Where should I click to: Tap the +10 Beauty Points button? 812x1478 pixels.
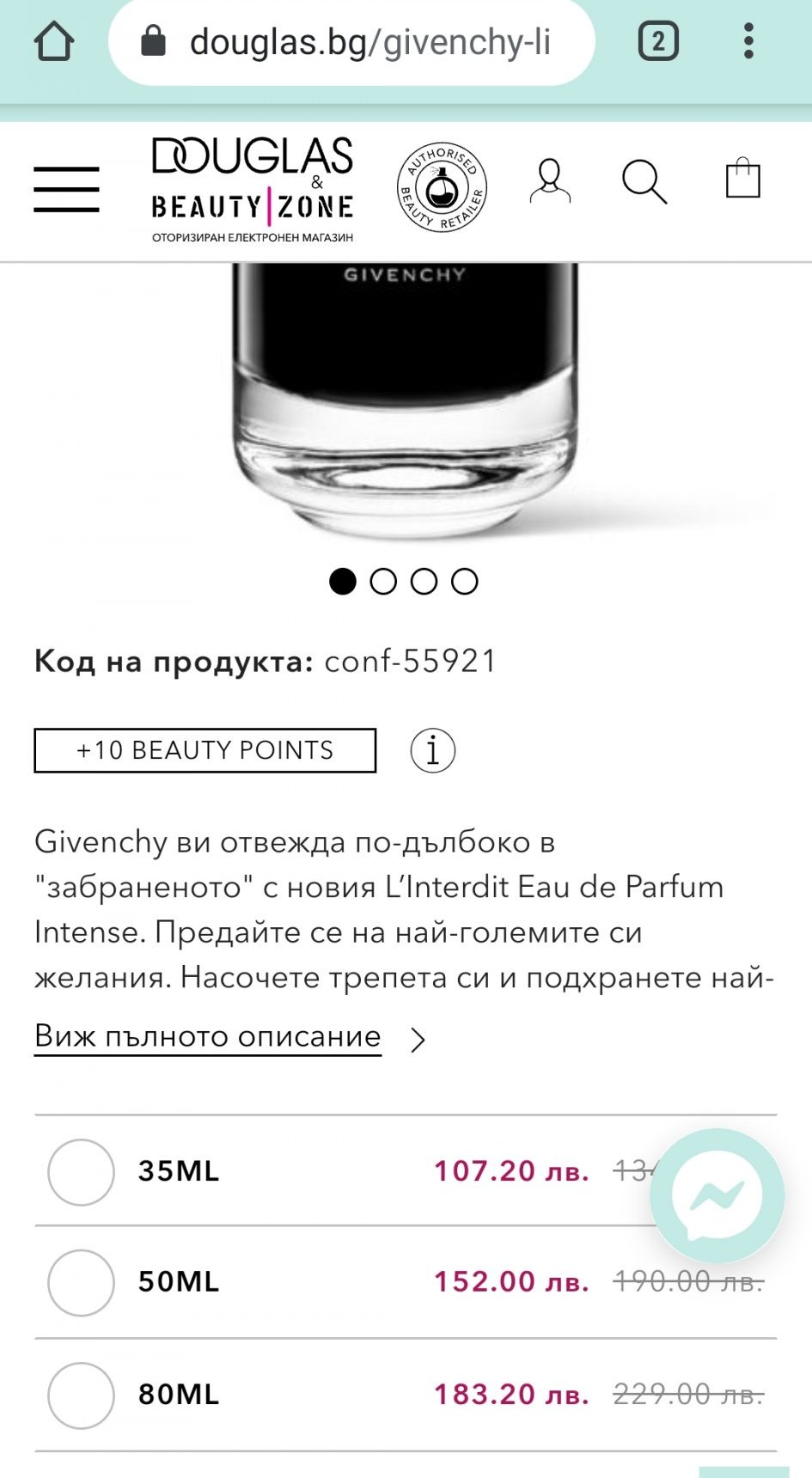pyautogui.click(x=205, y=750)
